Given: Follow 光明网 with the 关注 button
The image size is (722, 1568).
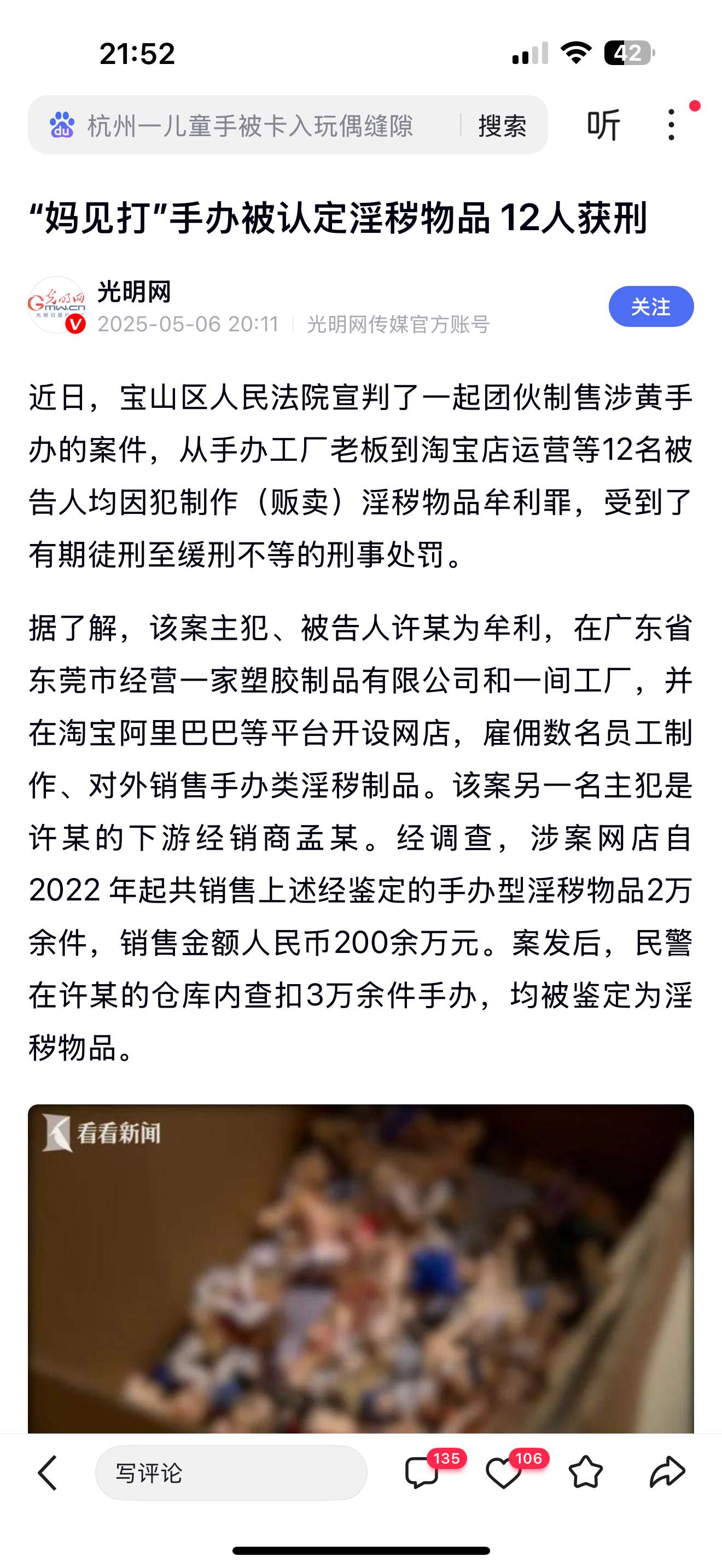Looking at the screenshot, I should tap(651, 306).
